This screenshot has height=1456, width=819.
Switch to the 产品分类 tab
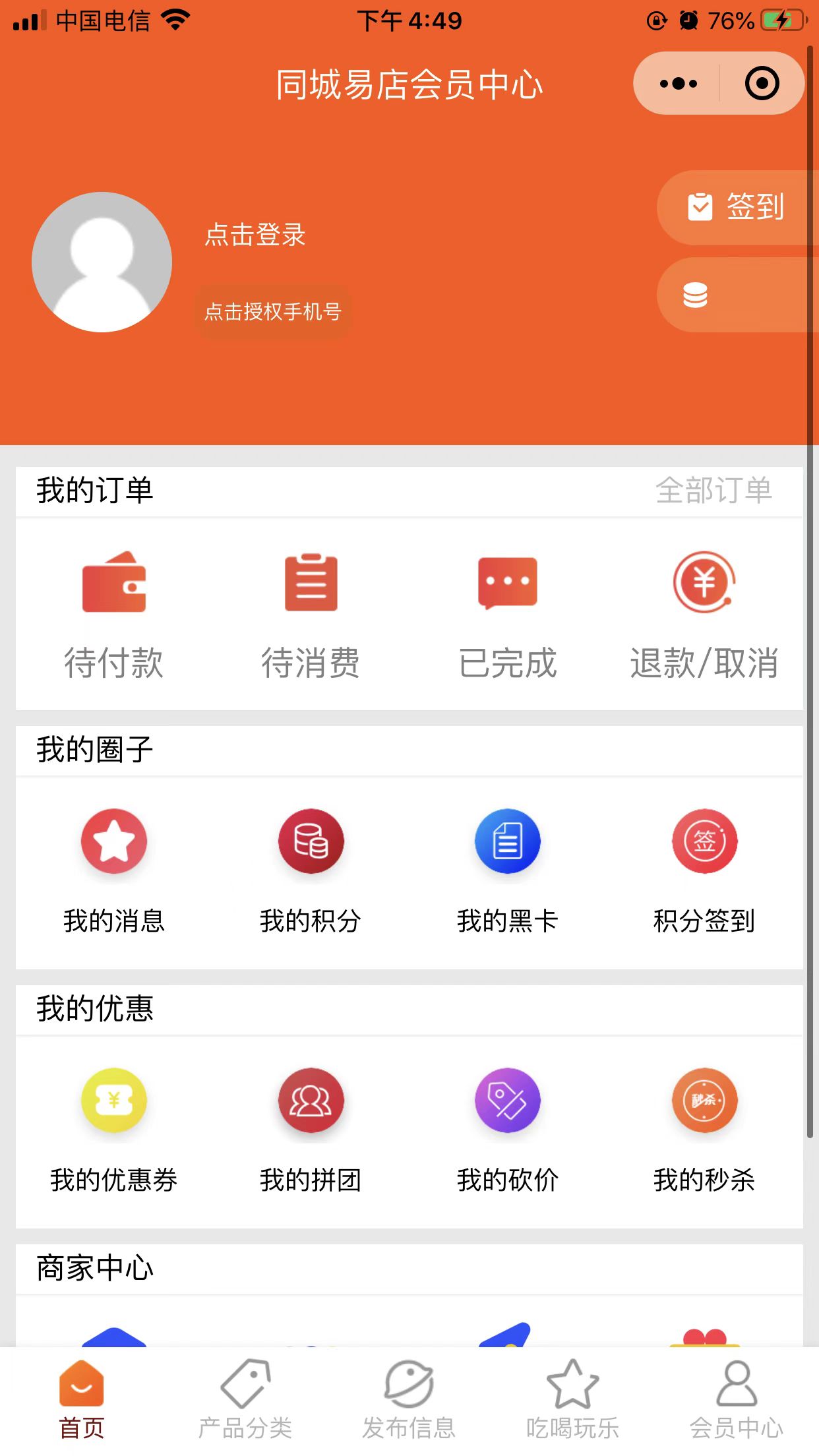coord(245,1399)
